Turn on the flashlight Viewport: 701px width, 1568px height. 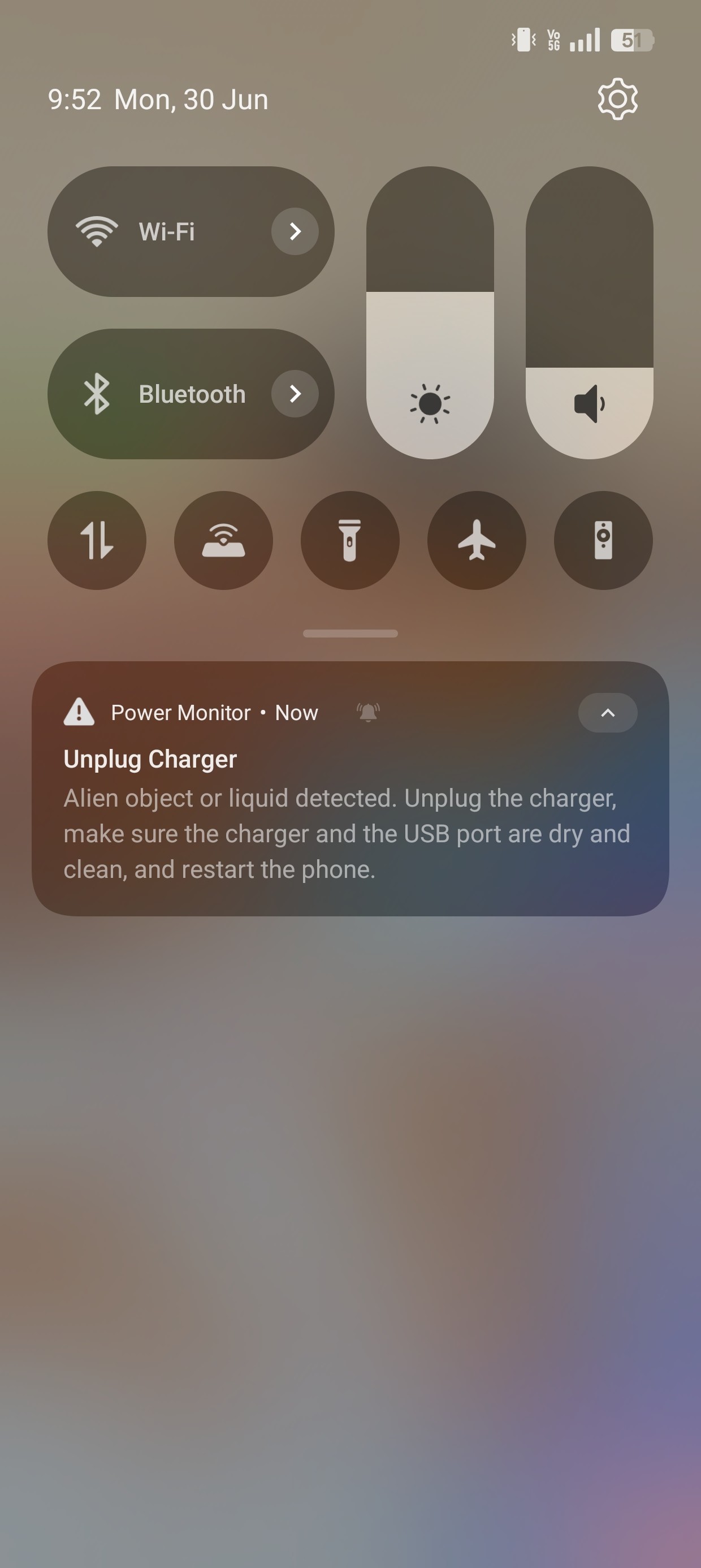350,541
